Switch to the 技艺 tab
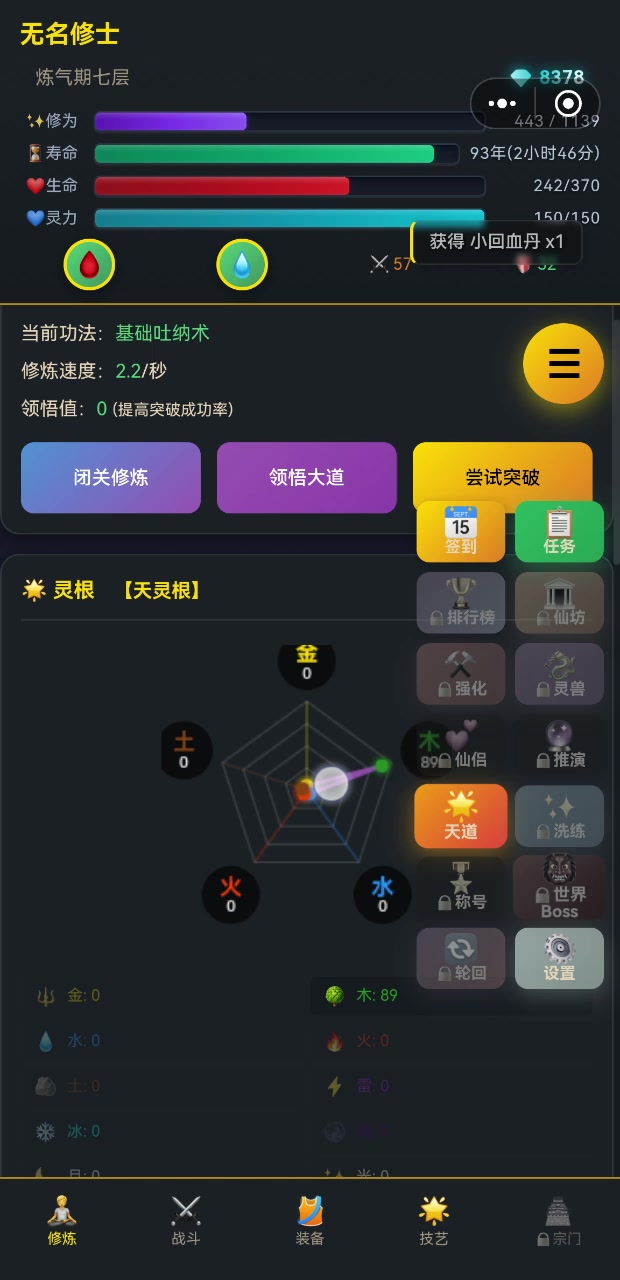The image size is (620, 1280). (x=434, y=1221)
